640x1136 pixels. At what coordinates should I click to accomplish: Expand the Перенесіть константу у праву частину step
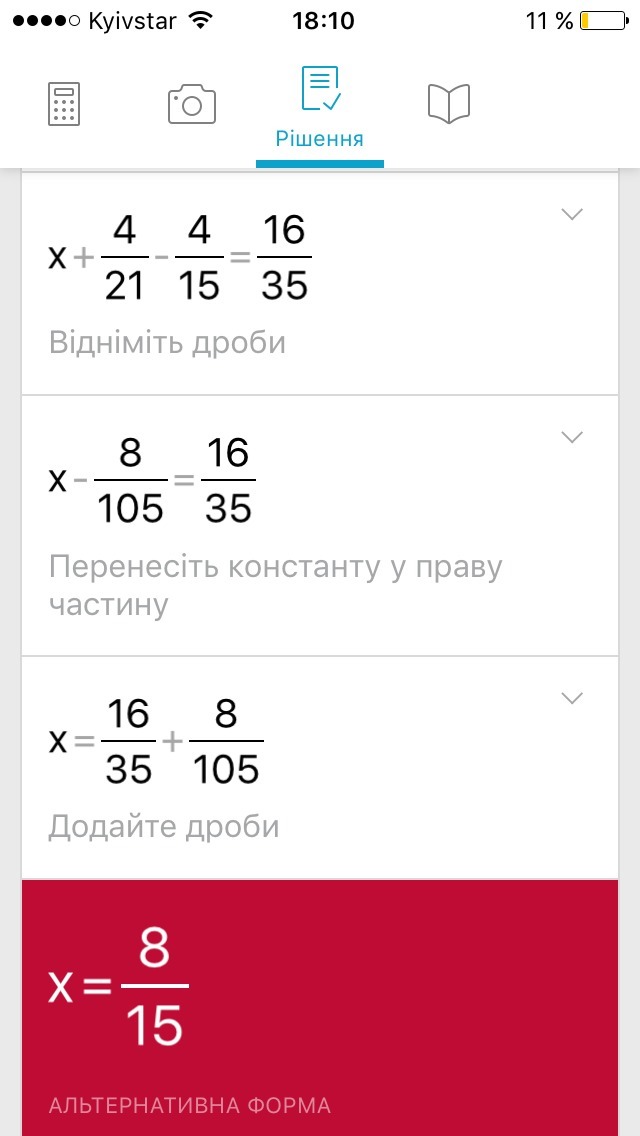pos(572,437)
